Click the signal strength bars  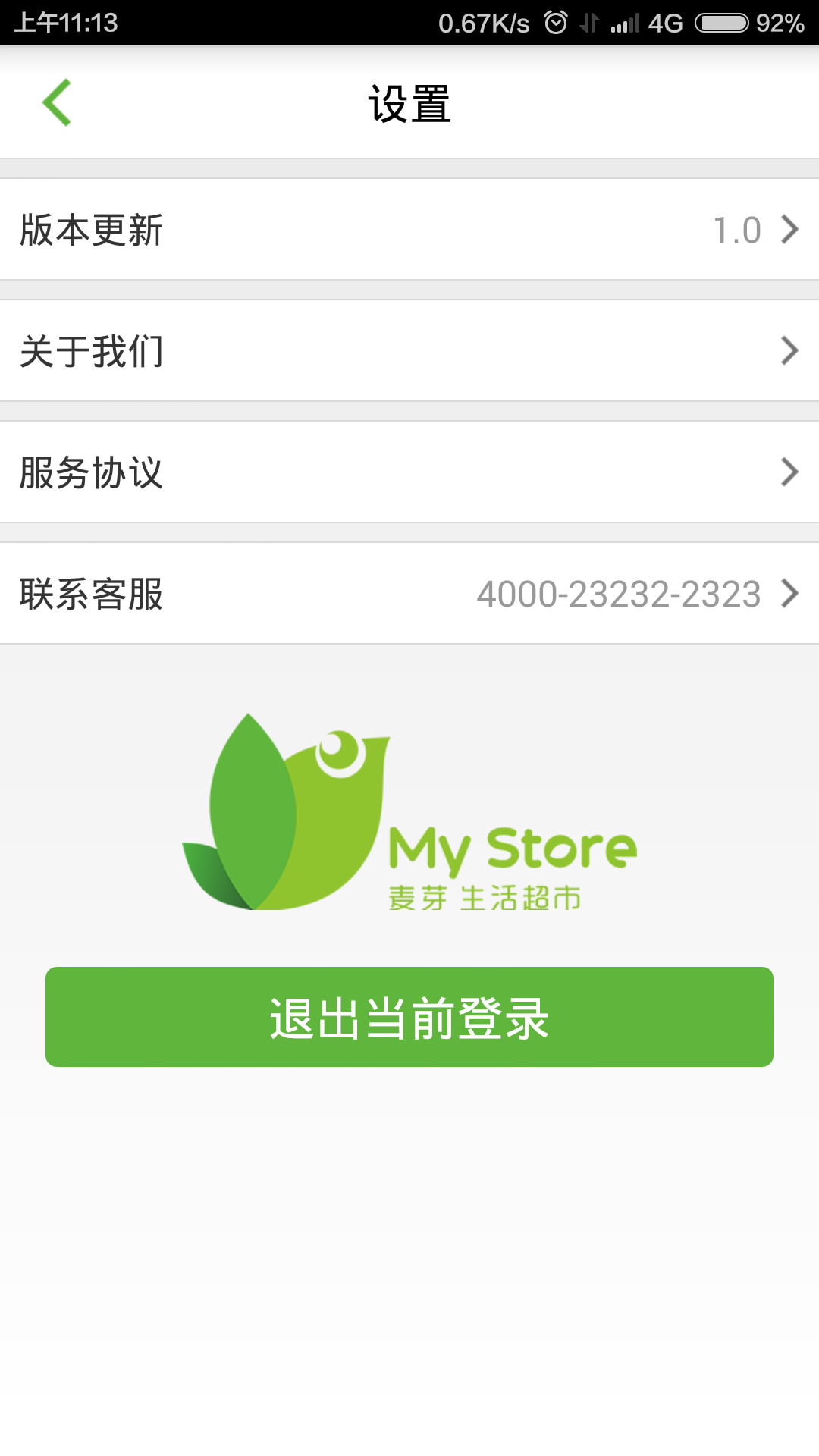[x=623, y=23]
